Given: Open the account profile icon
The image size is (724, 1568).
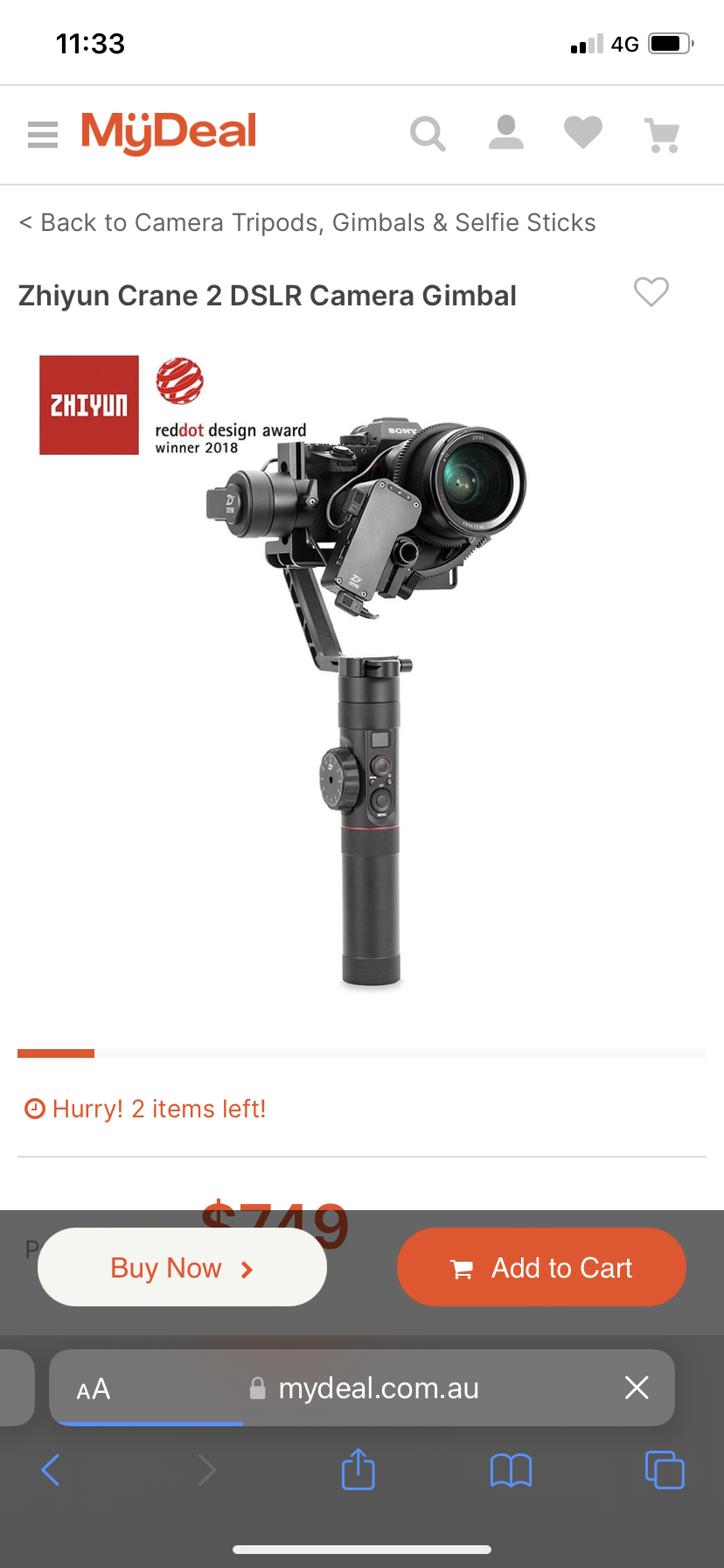Looking at the screenshot, I should point(505,134).
